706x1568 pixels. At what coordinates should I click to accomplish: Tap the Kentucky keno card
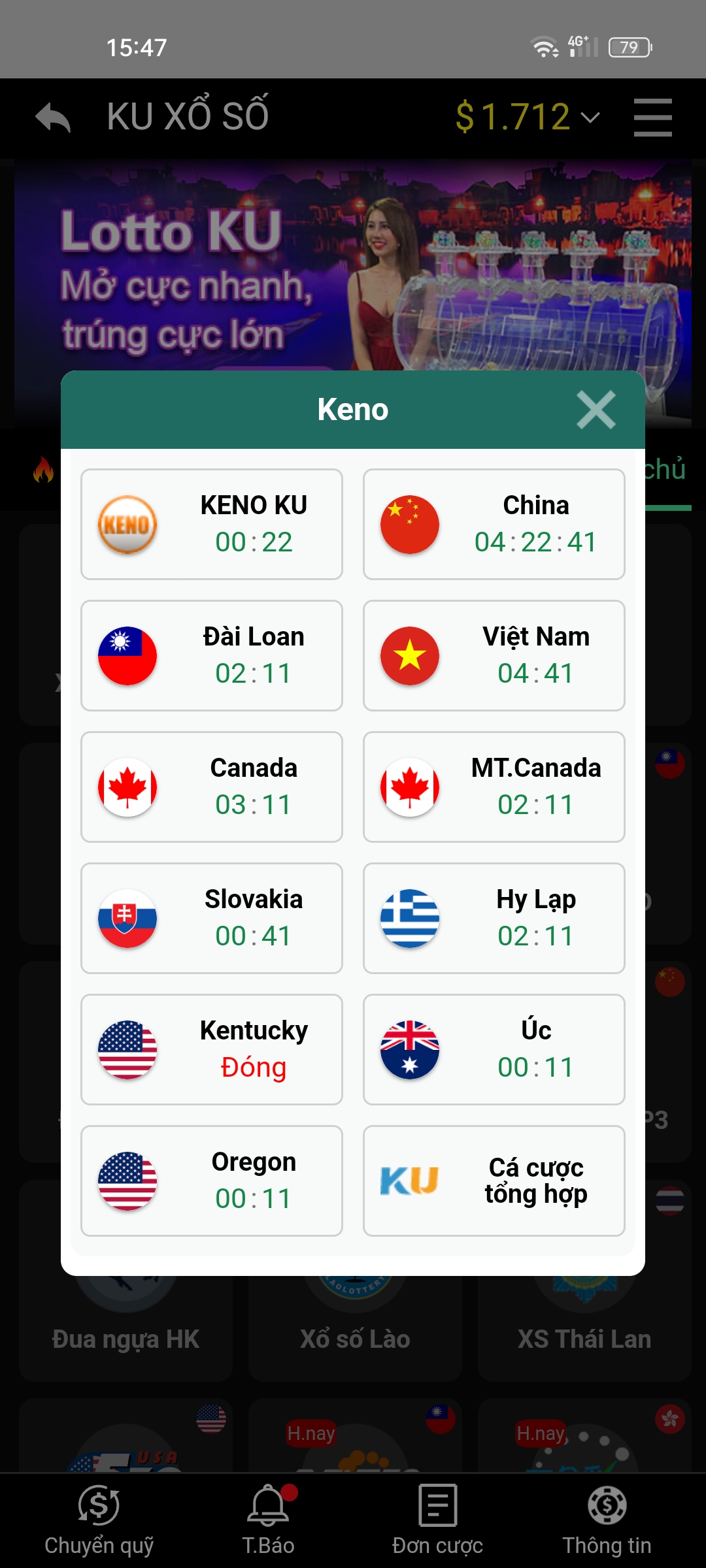pos(212,1049)
